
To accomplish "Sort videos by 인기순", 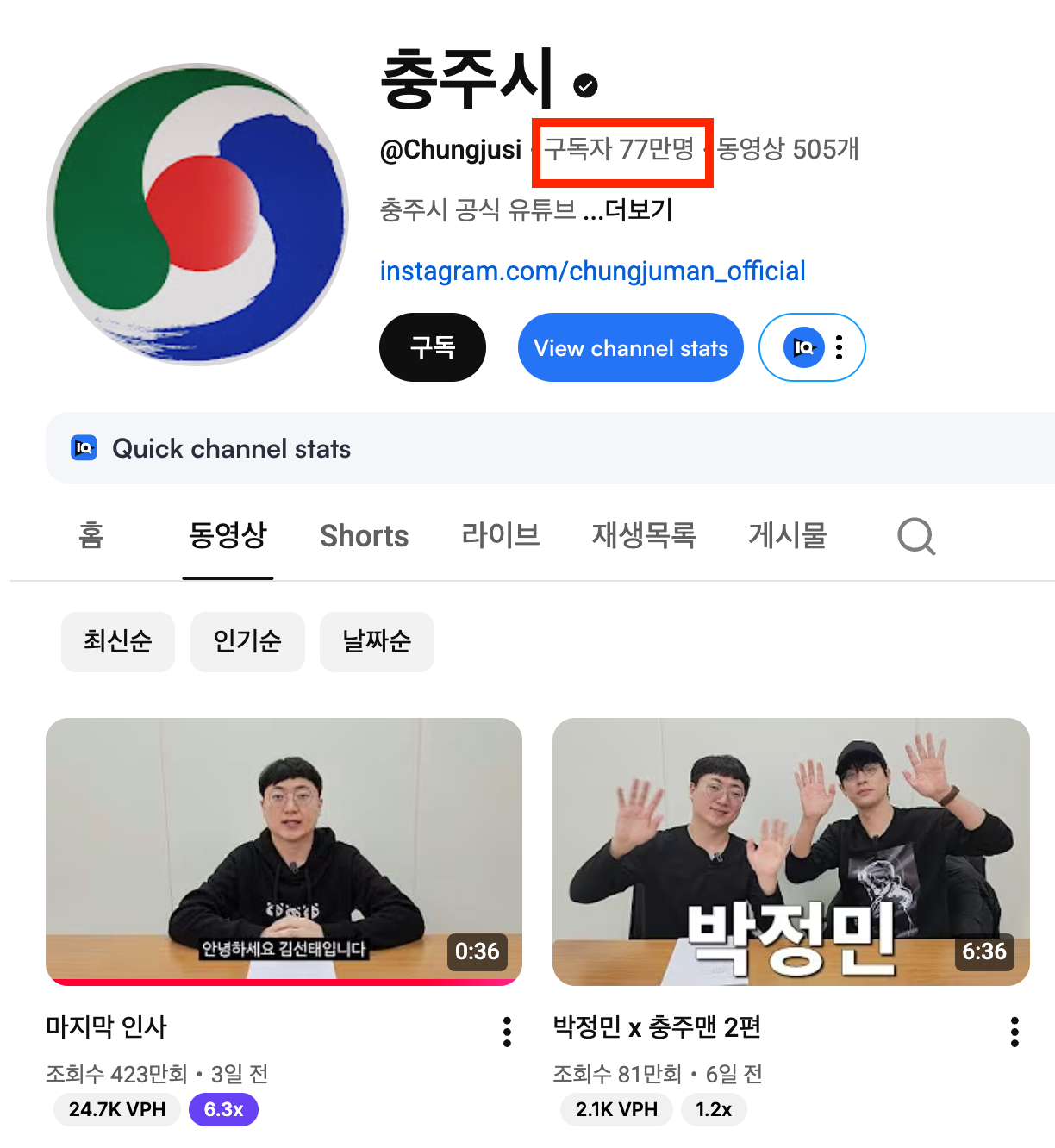I will 247,641.
